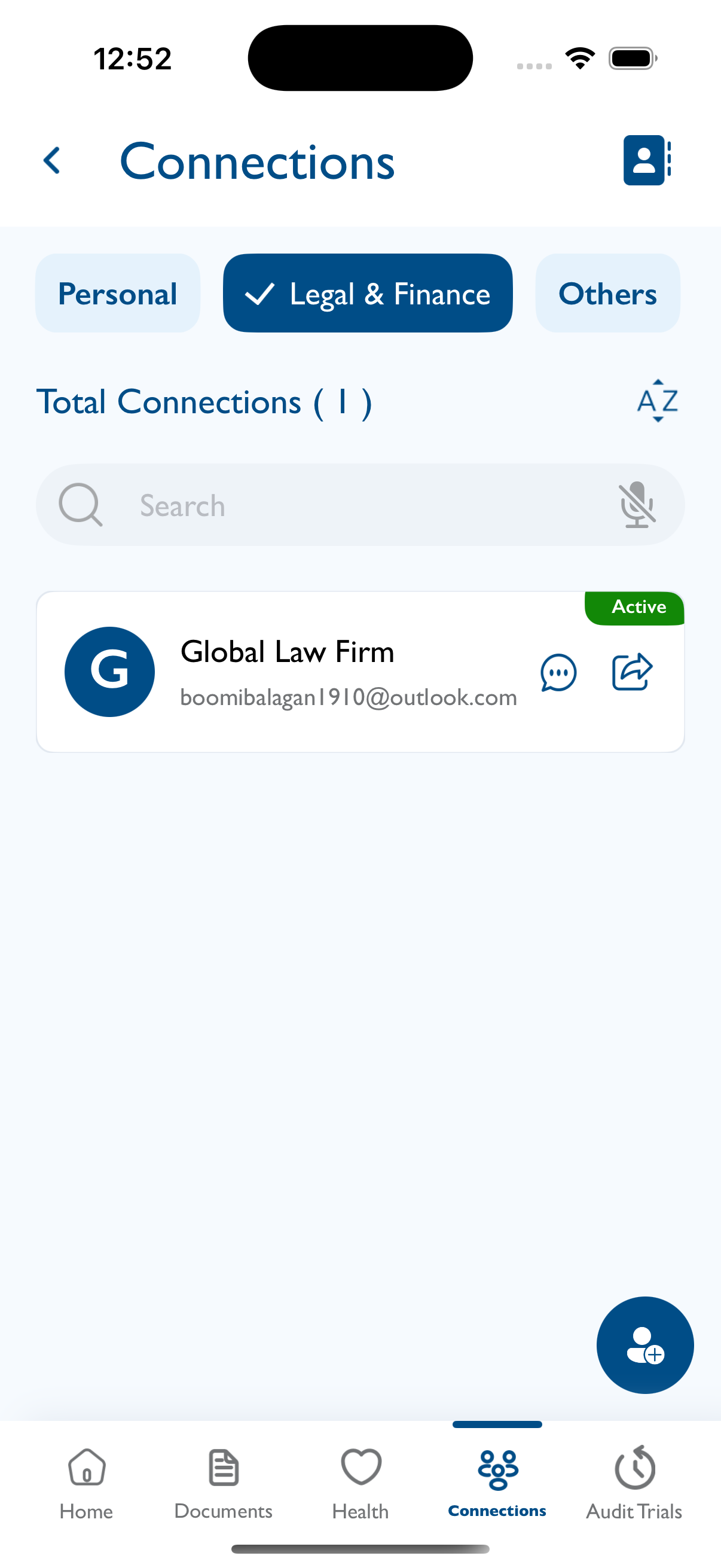721x1568 pixels.
Task: Open the Global Law Firm connection card
Action: point(360,672)
